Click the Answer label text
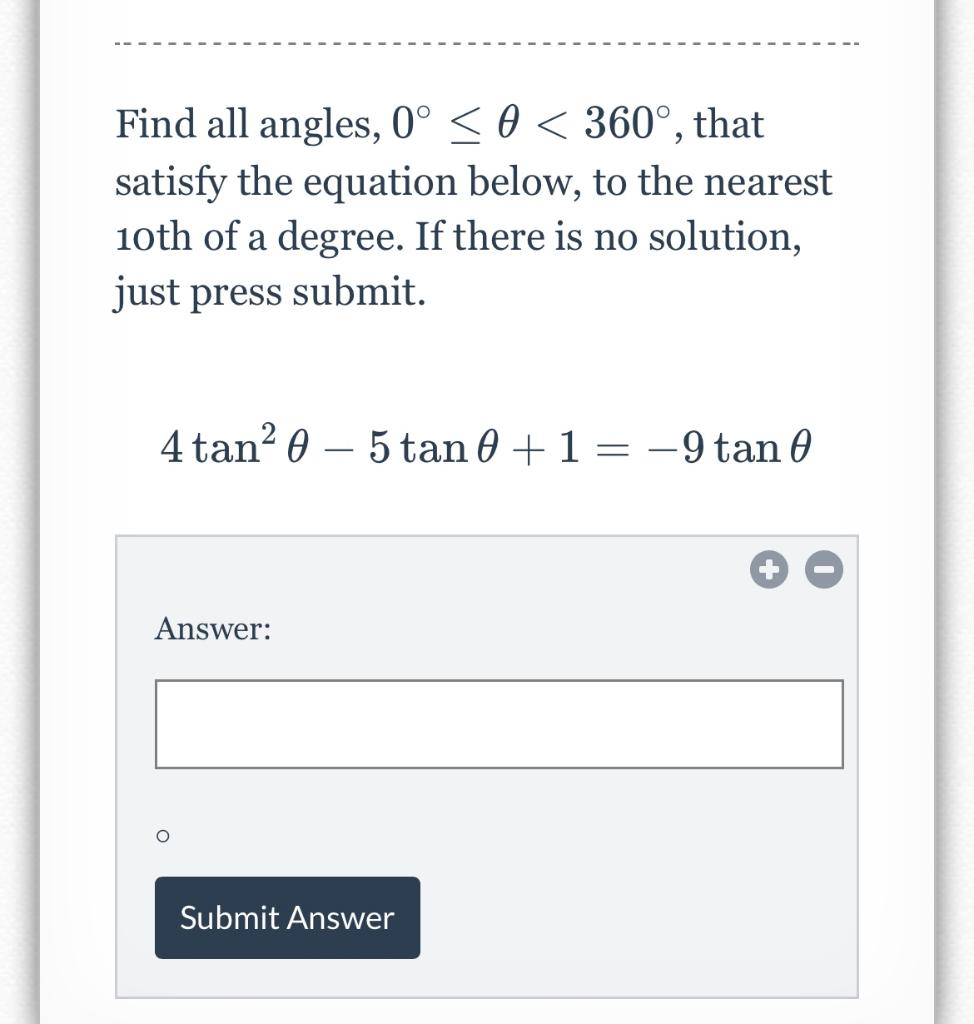This screenshot has width=974, height=1024. point(211,630)
